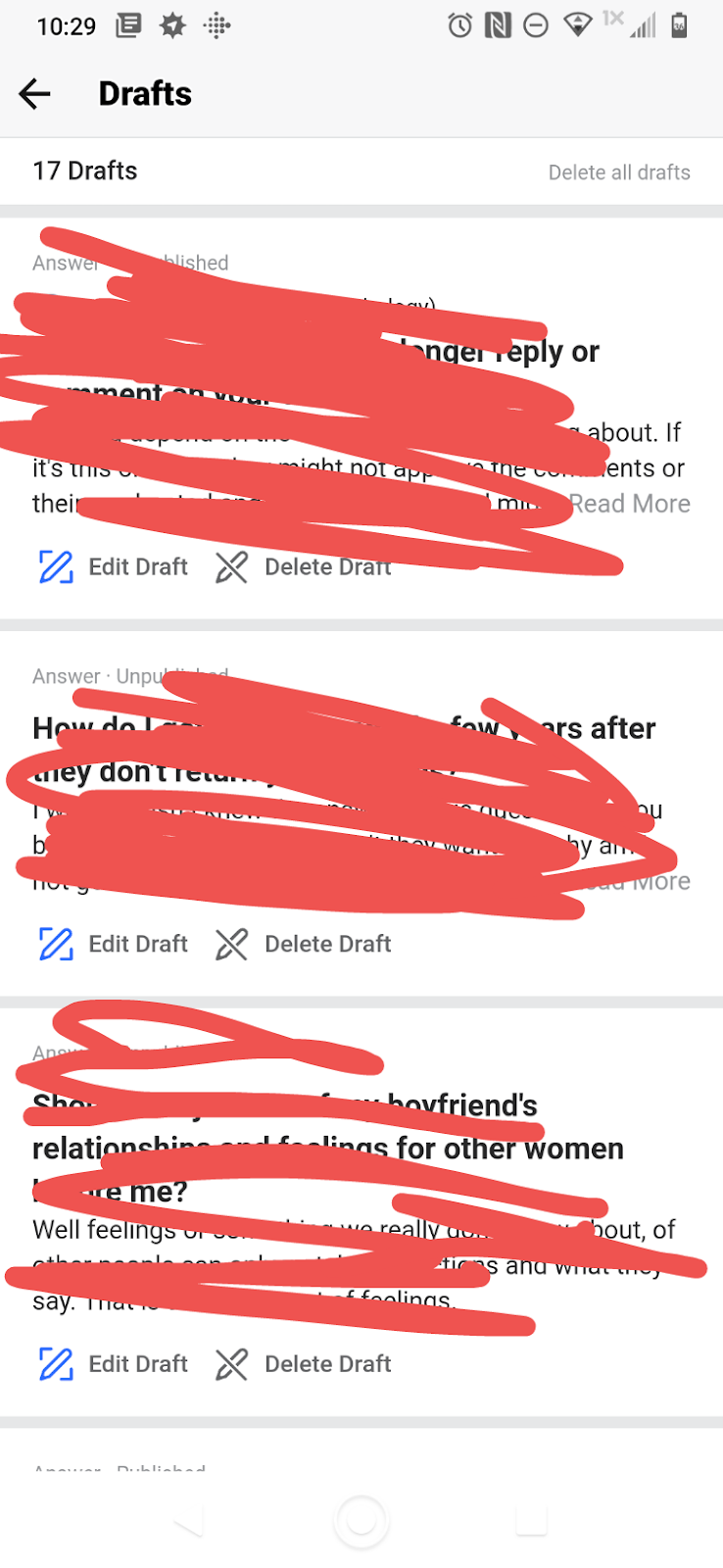Image resolution: width=723 pixels, height=1568 pixels.
Task: Delete the draft about few years after
Action: point(304,944)
